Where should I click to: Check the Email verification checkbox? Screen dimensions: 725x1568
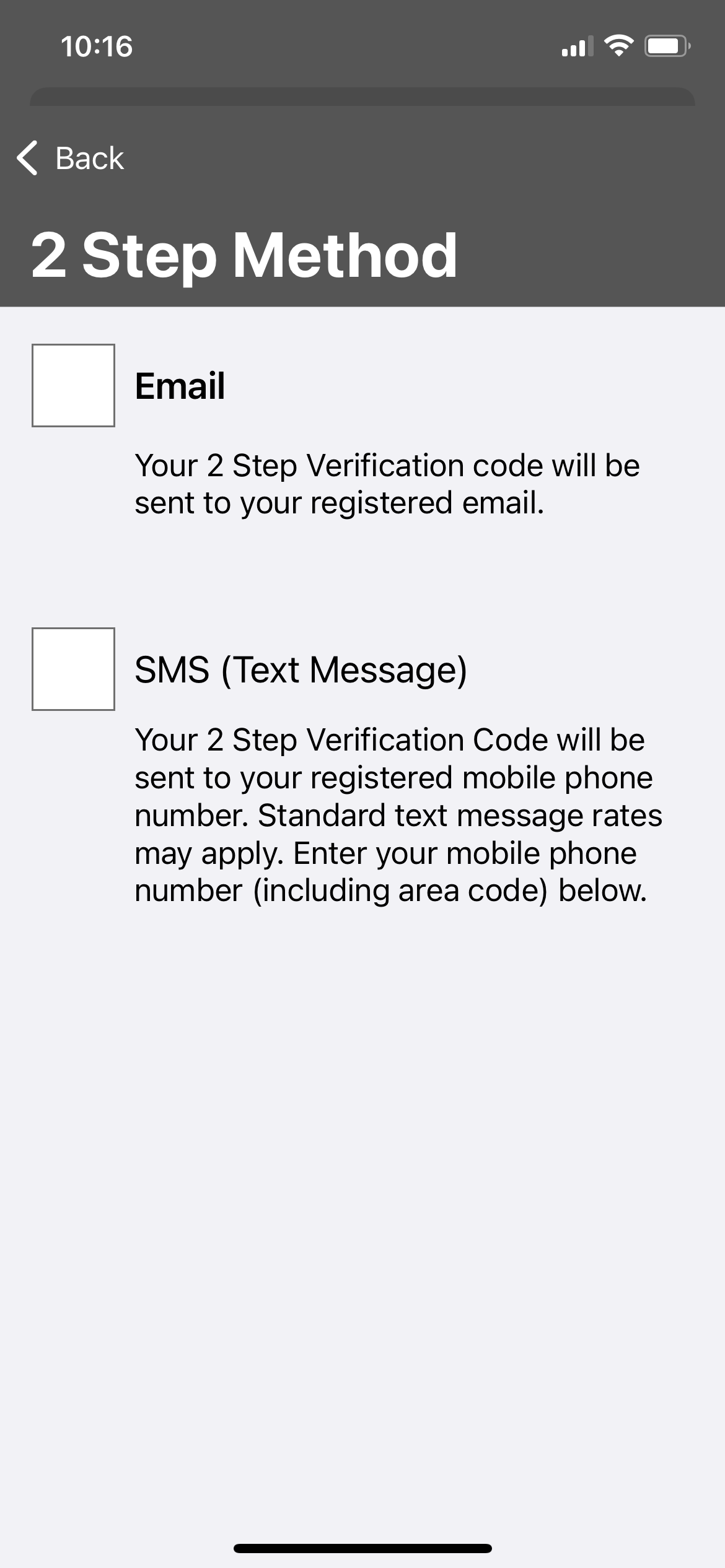click(73, 385)
